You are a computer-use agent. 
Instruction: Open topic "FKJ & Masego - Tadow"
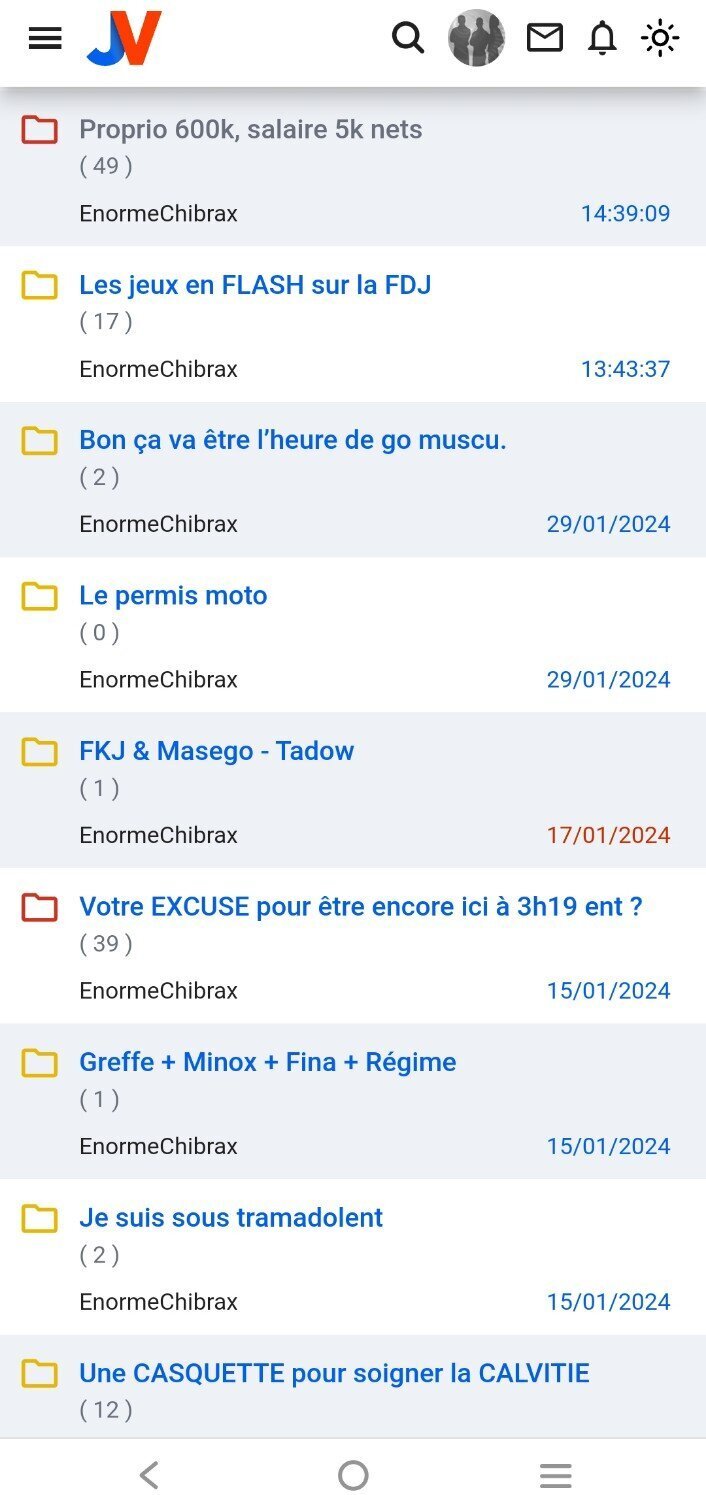(216, 751)
